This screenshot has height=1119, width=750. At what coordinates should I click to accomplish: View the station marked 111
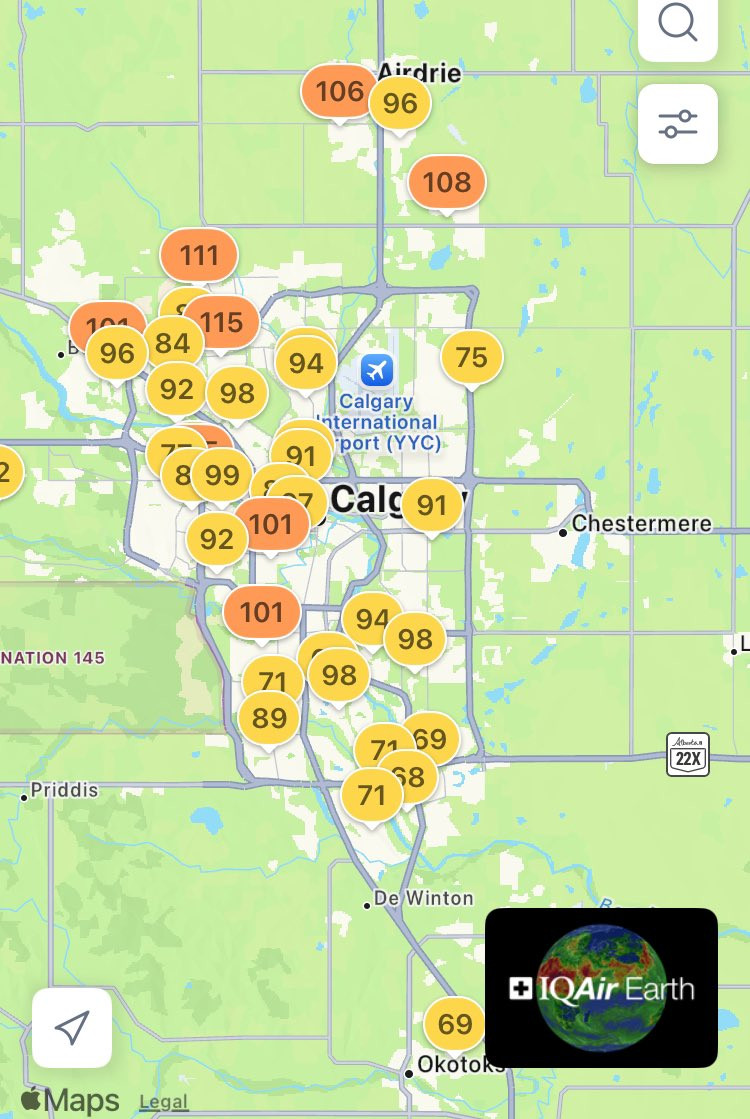199,256
